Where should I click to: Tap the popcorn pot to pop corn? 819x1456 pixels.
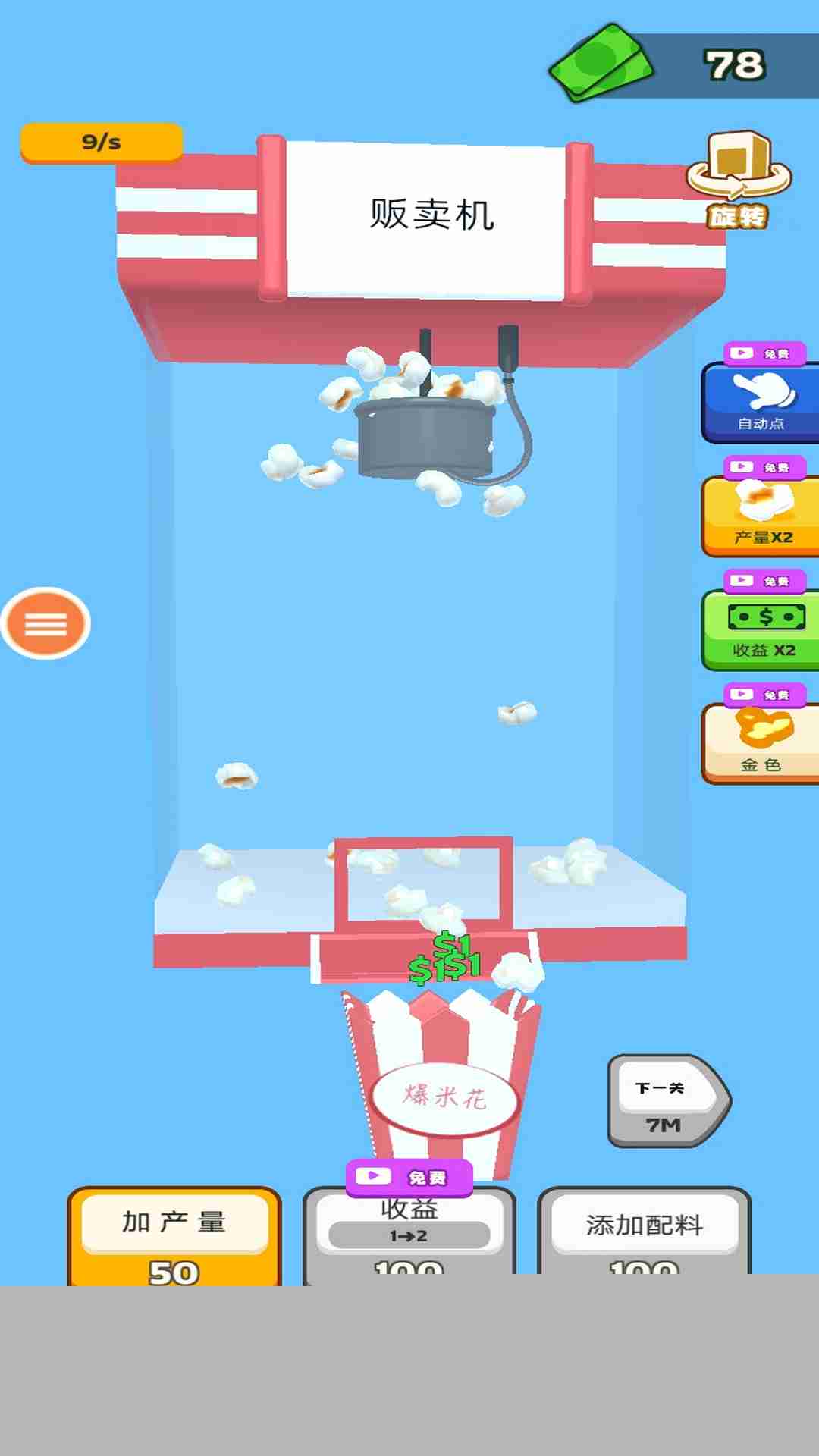pos(425,438)
